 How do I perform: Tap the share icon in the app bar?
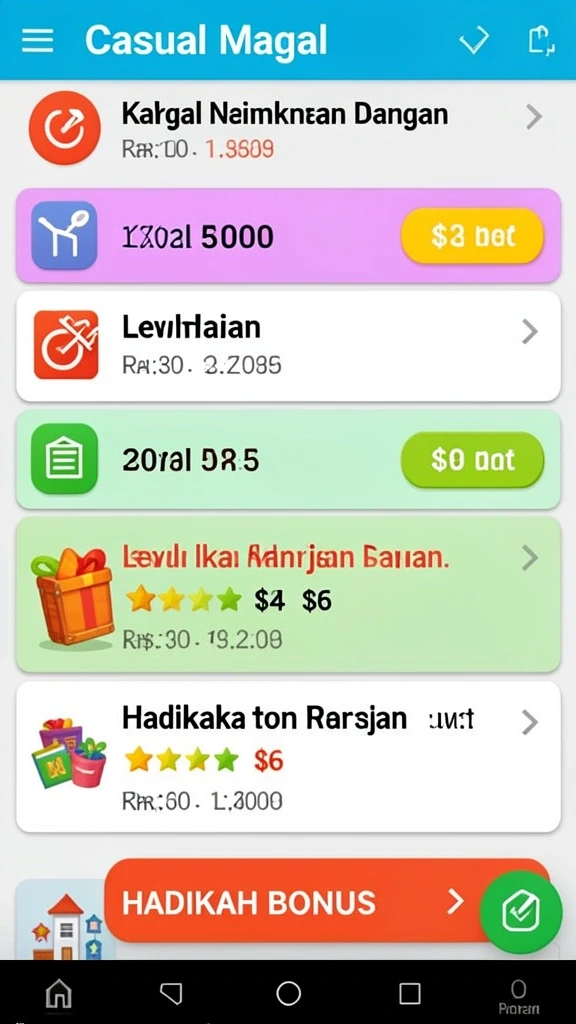[x=541, y=40]
